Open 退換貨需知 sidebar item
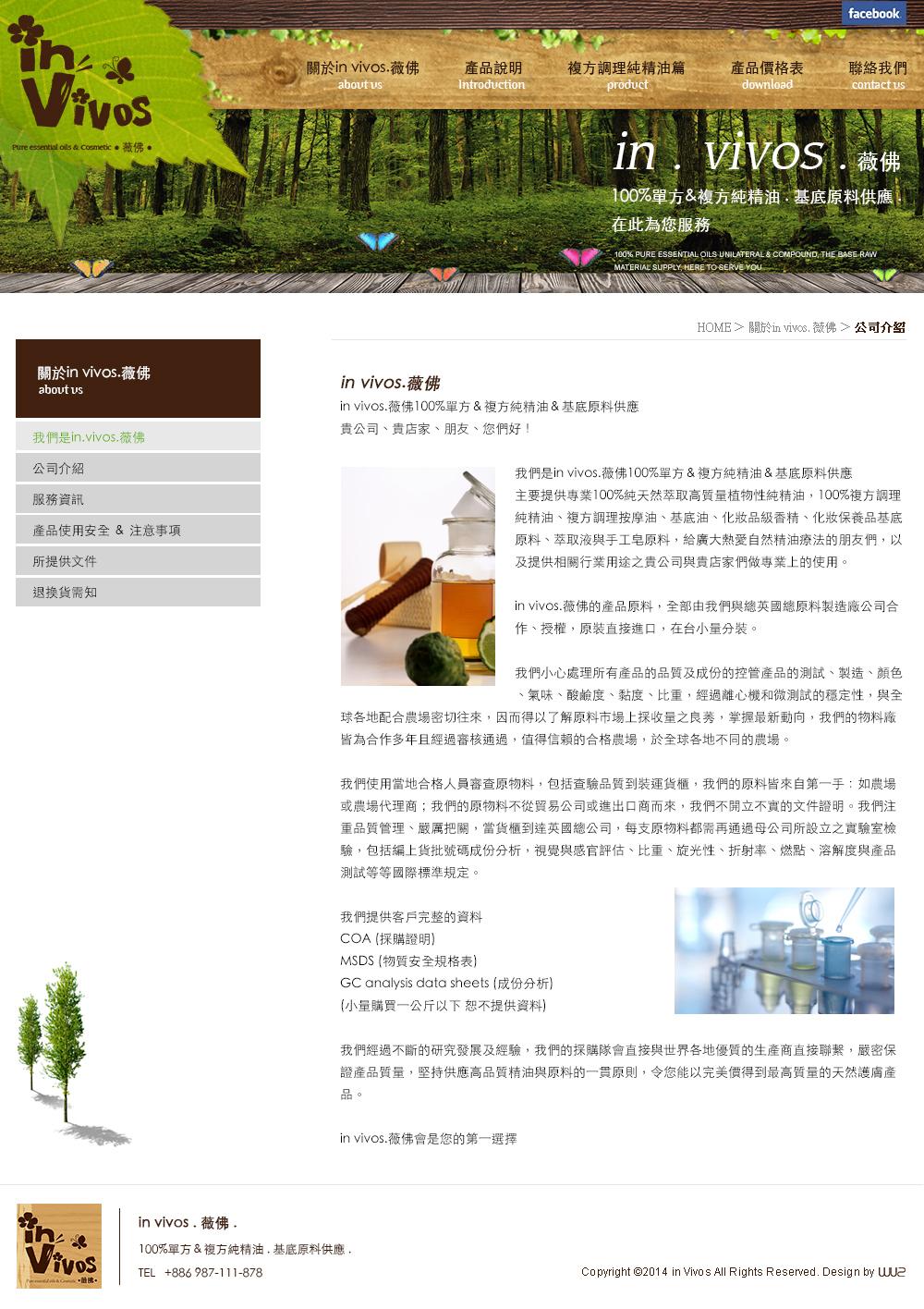Viewport: 924px width, 1309px height. (x=138, y=593)
